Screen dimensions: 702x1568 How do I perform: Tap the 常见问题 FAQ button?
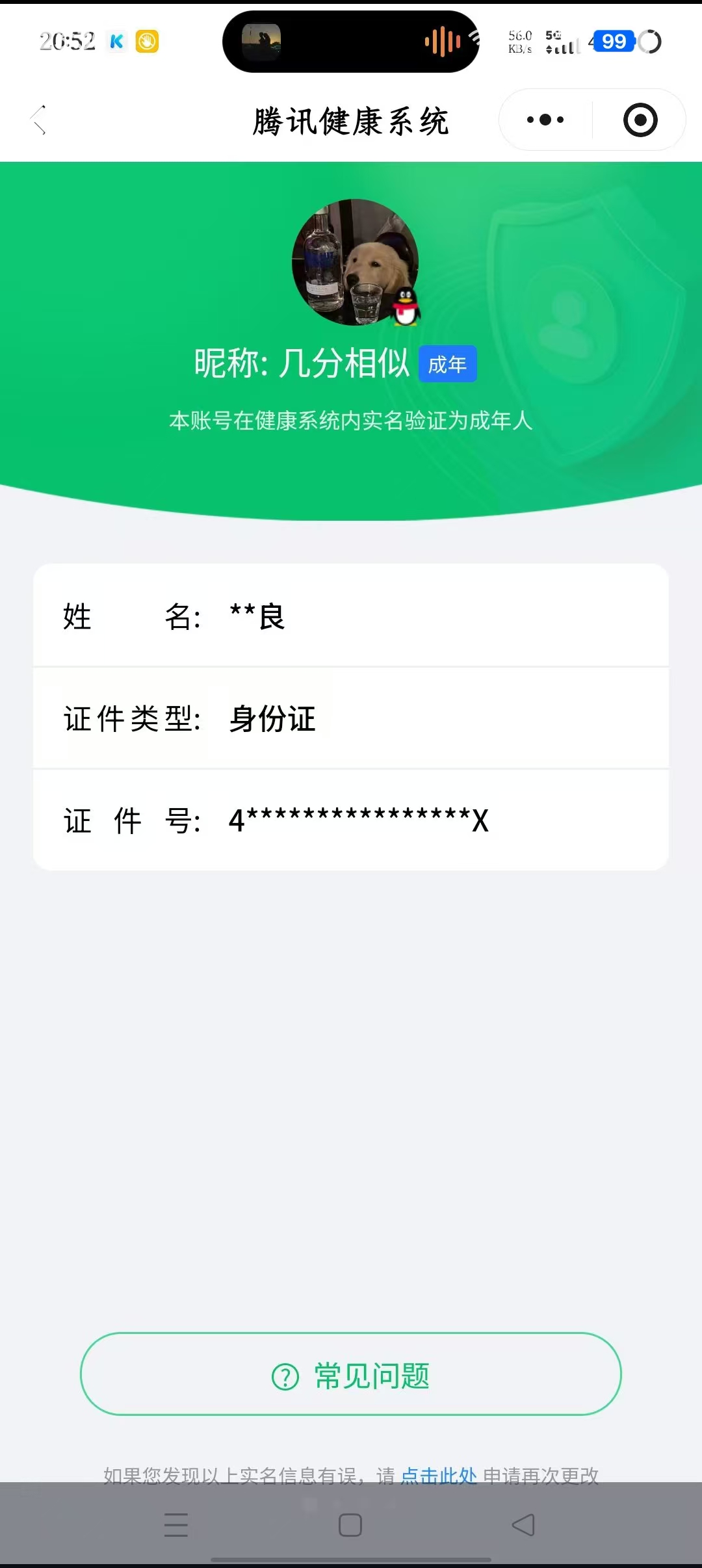pyautogui.click(x=351, y=1374)
